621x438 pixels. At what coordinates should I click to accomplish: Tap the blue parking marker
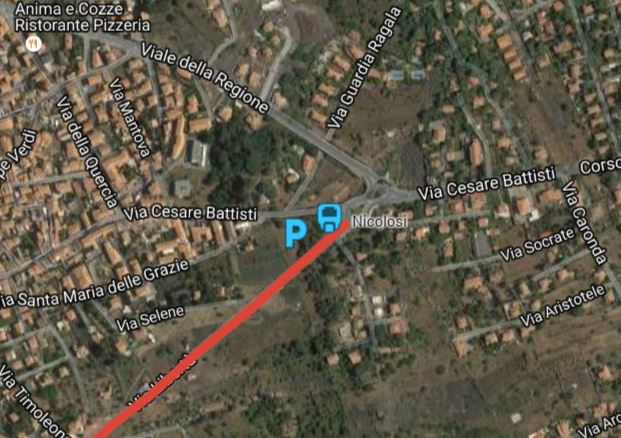click(x=295, y=234)
